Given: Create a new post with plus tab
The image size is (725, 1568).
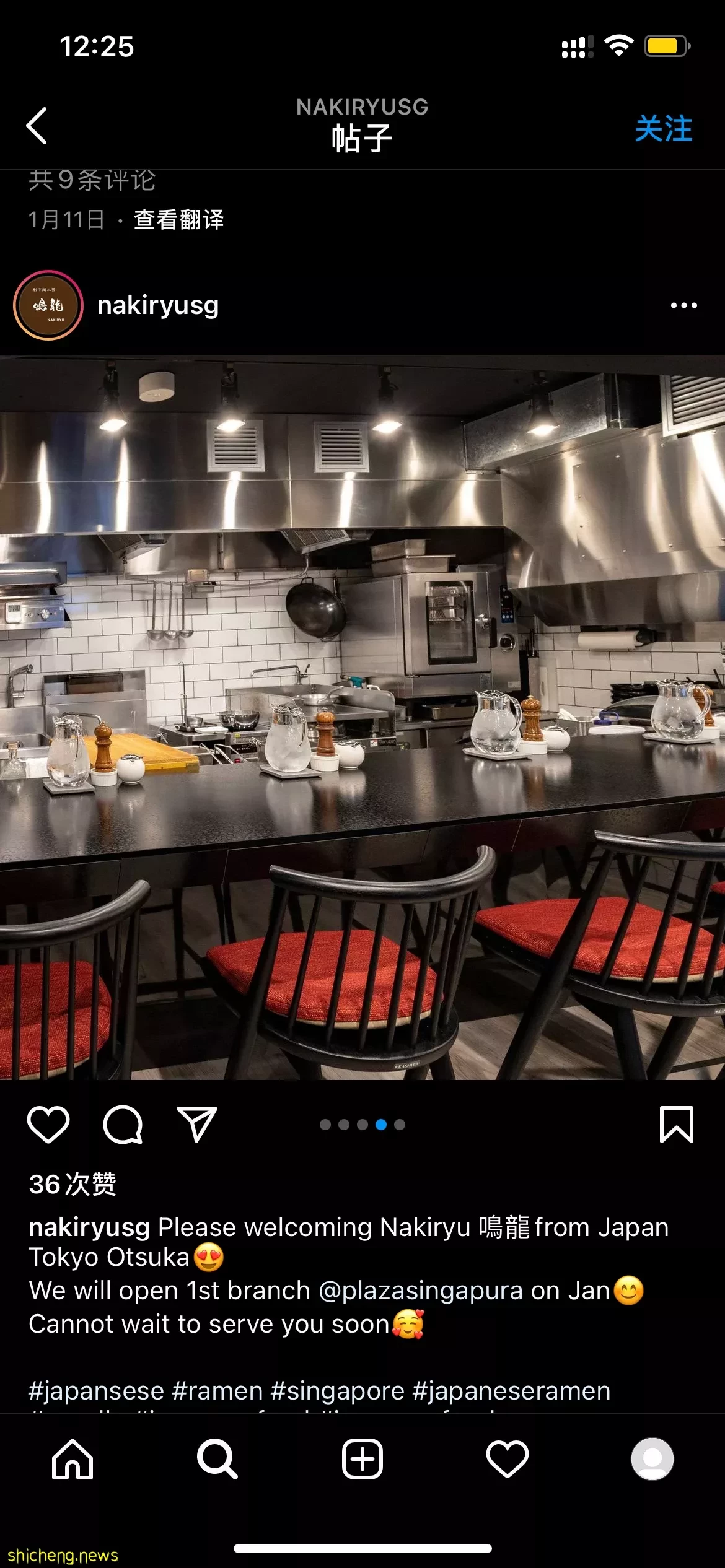Looking at the screenshot, I should pyautogui.click(x=362, y=1459).
